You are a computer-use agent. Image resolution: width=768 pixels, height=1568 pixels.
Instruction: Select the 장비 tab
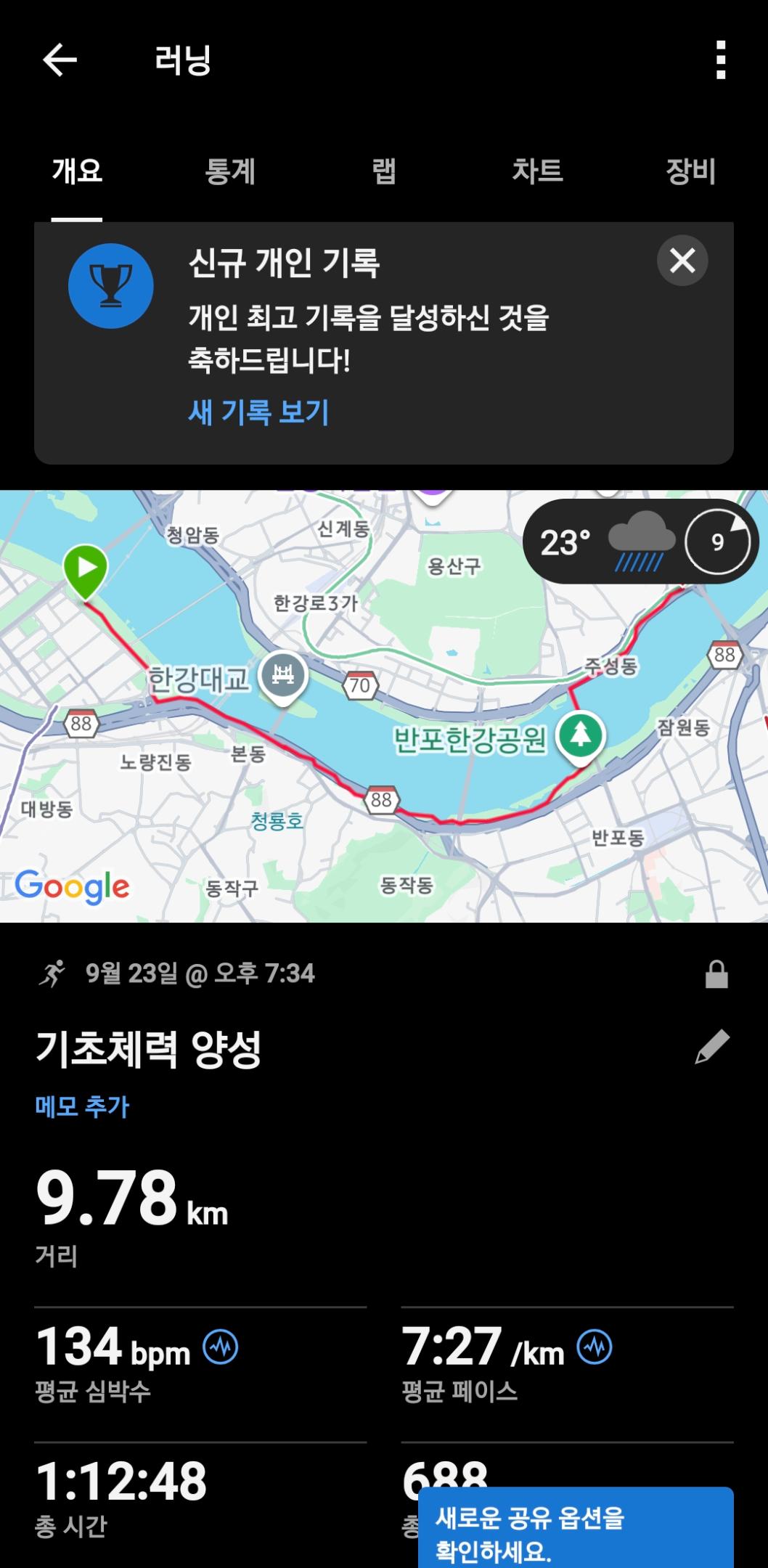[690, 171]
